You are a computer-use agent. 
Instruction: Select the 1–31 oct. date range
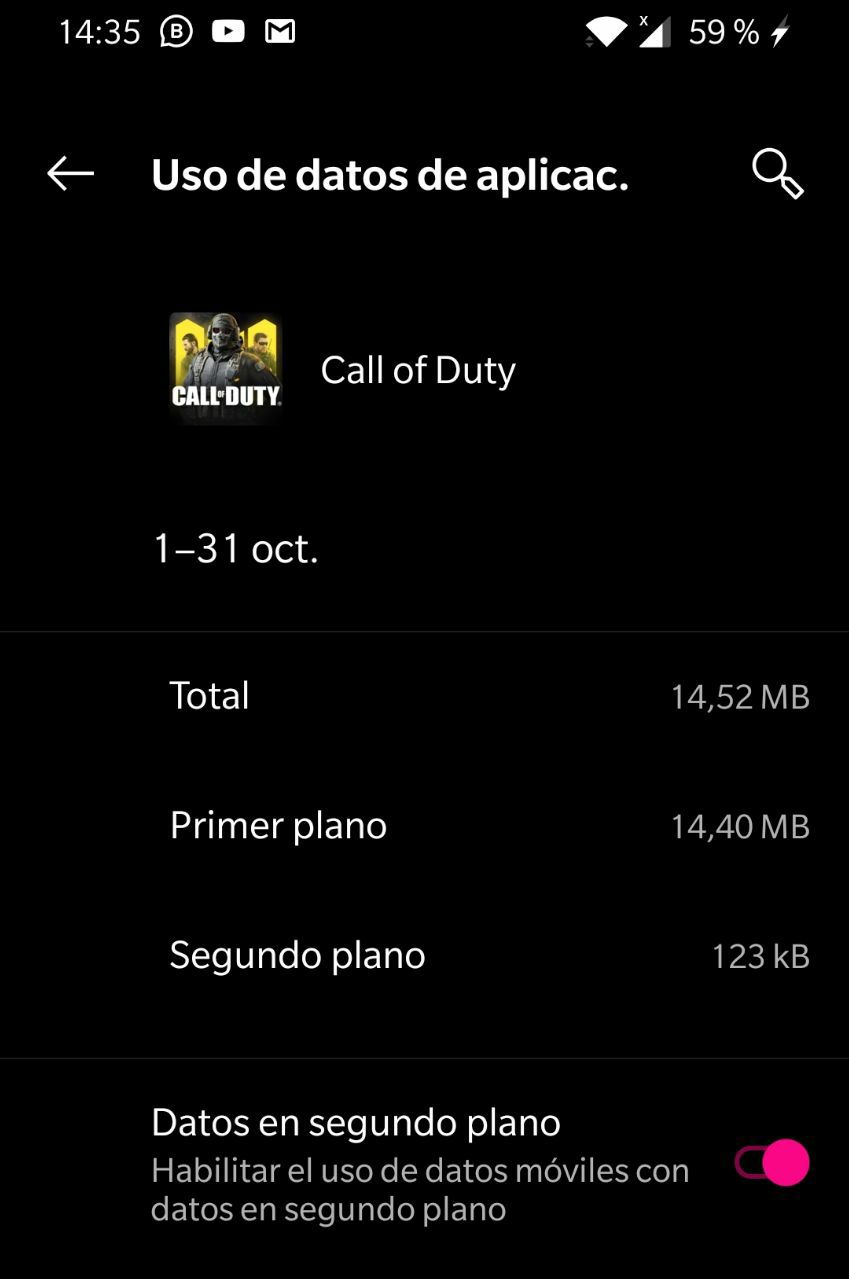click(236, 549)
